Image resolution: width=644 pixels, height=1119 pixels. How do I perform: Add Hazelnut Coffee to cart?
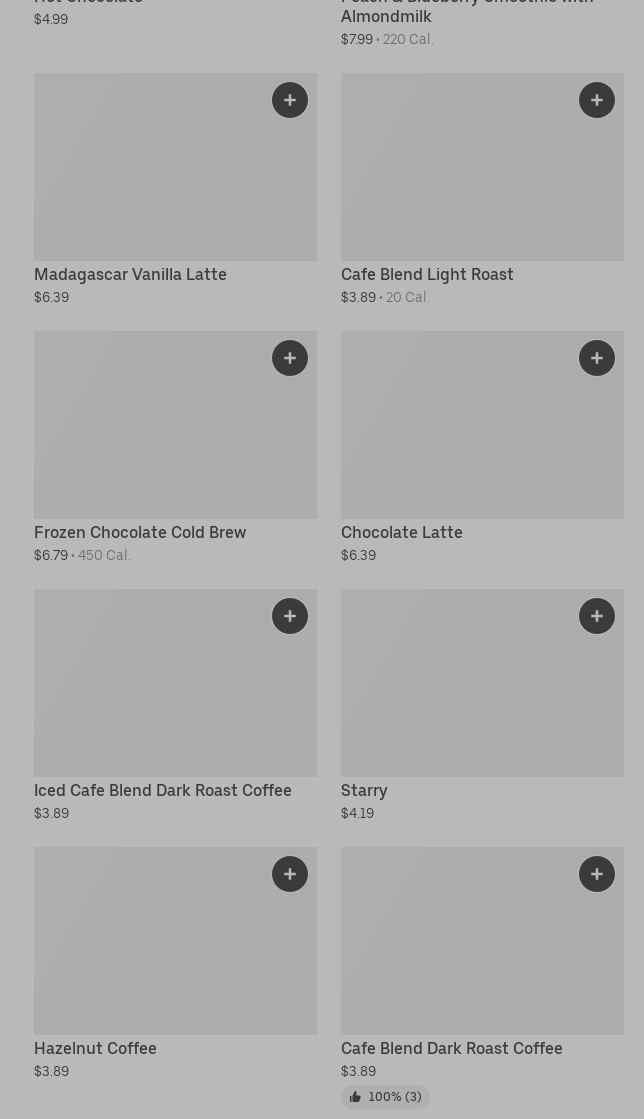pyautogui.click(x=290, y=874)
